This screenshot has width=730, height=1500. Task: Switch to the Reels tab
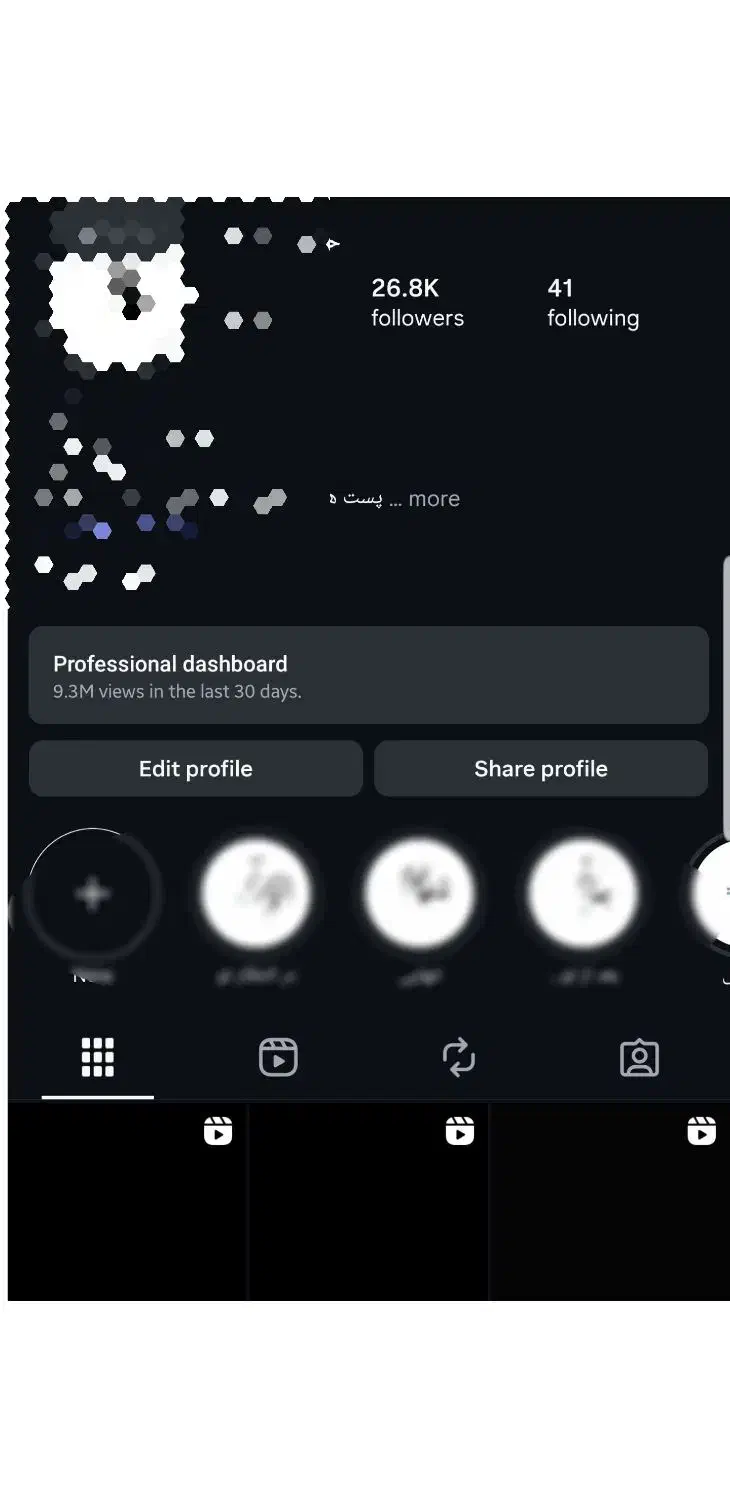(278, 1057)
